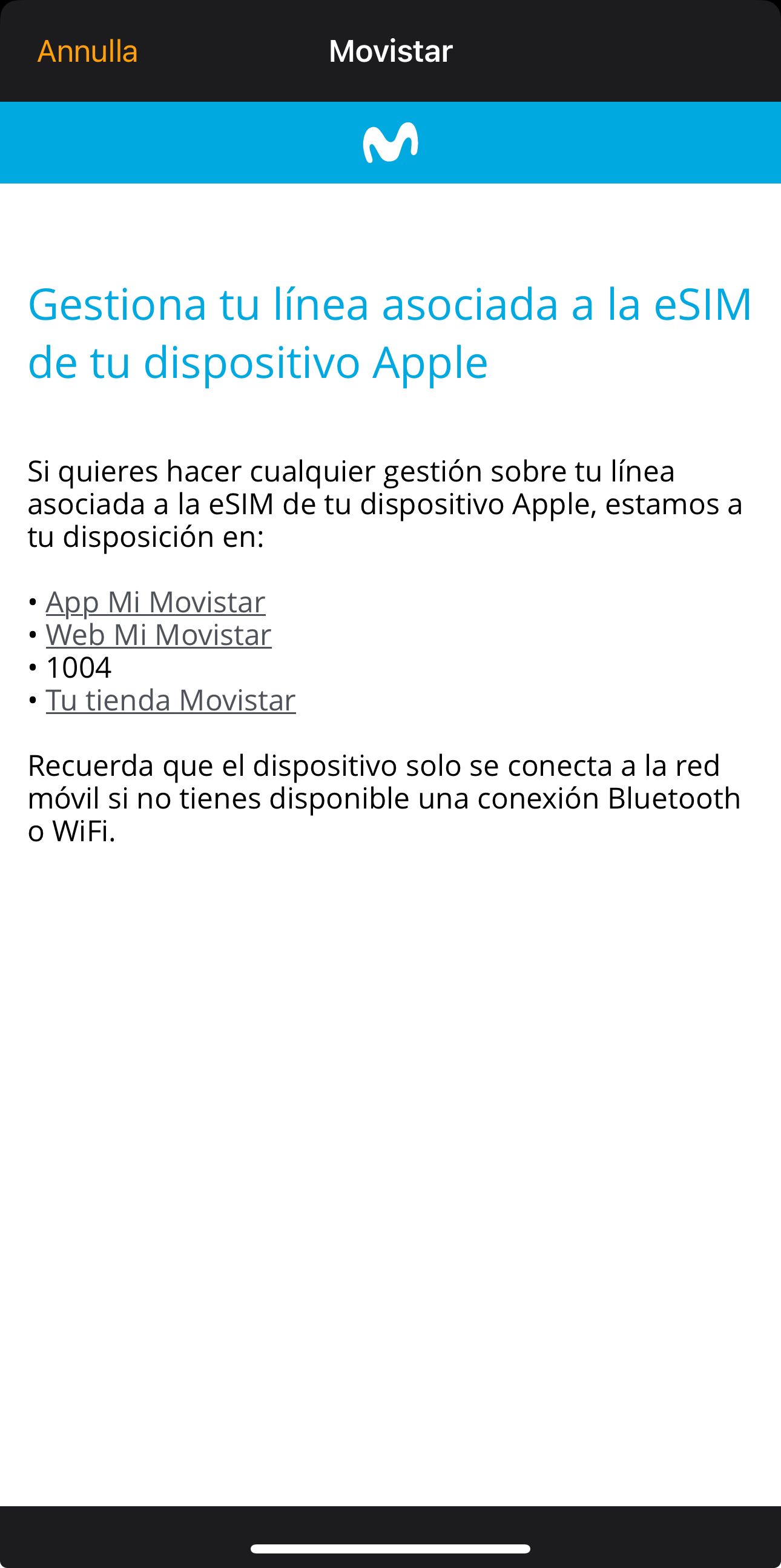781x1568 pixels.
Task: Tap the bullet next to App Mi Movistar
Action: click(32, 603)
